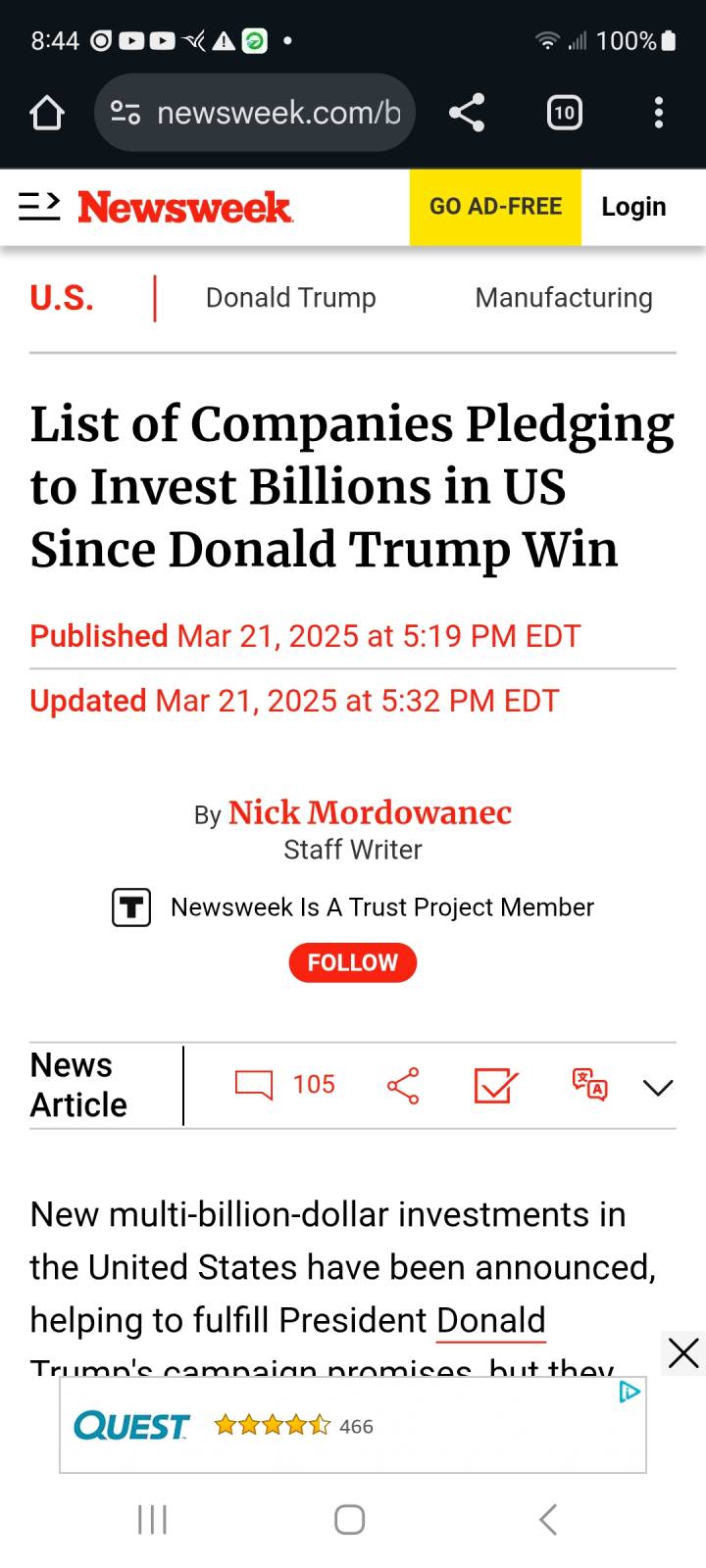Screen dimensions: 706x1568
Task: Open the Manufacturing topic
Action: 564,298
